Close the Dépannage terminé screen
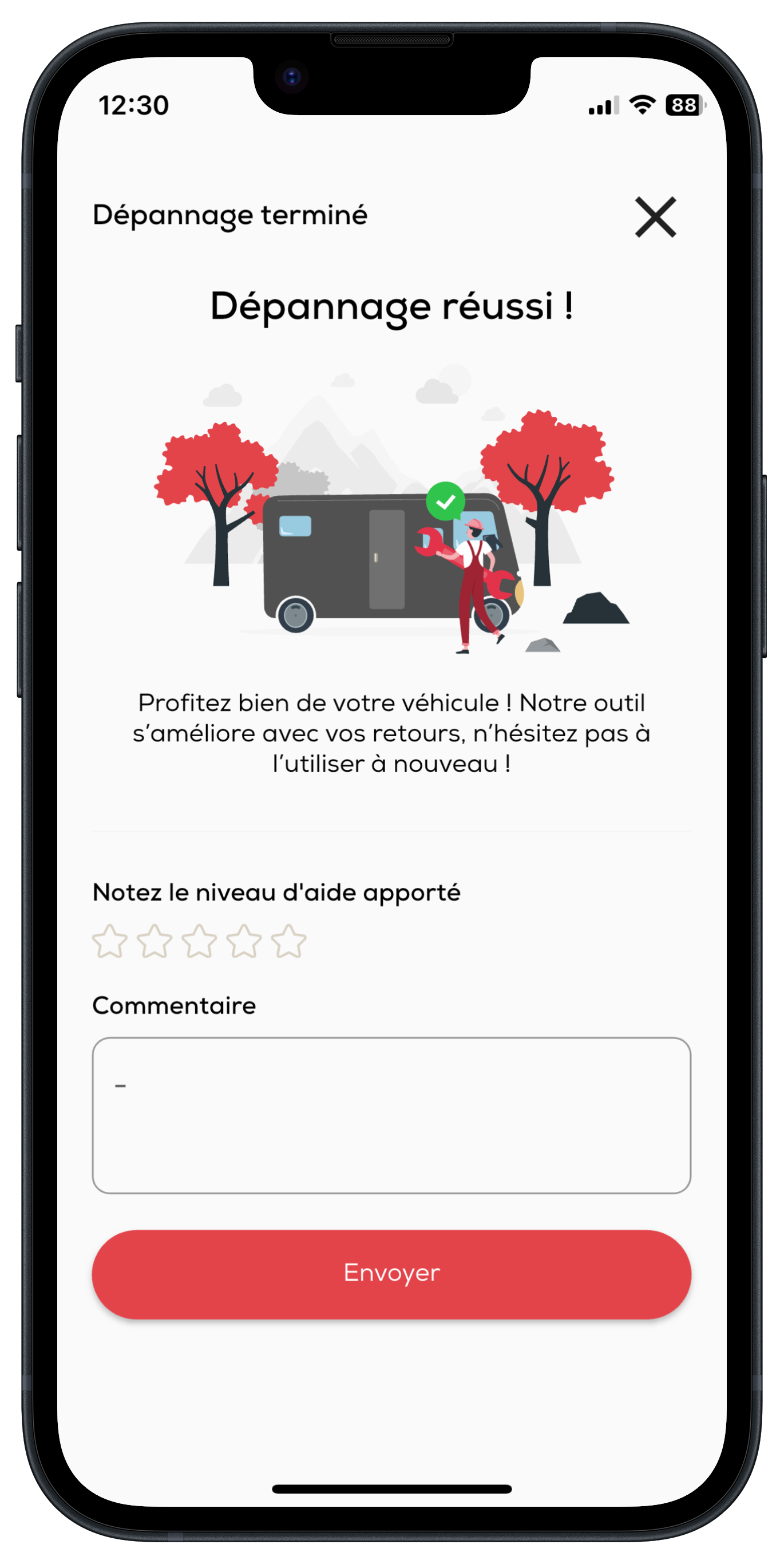The height and width of the screenshot is (1564, 784). coord(655,217)
